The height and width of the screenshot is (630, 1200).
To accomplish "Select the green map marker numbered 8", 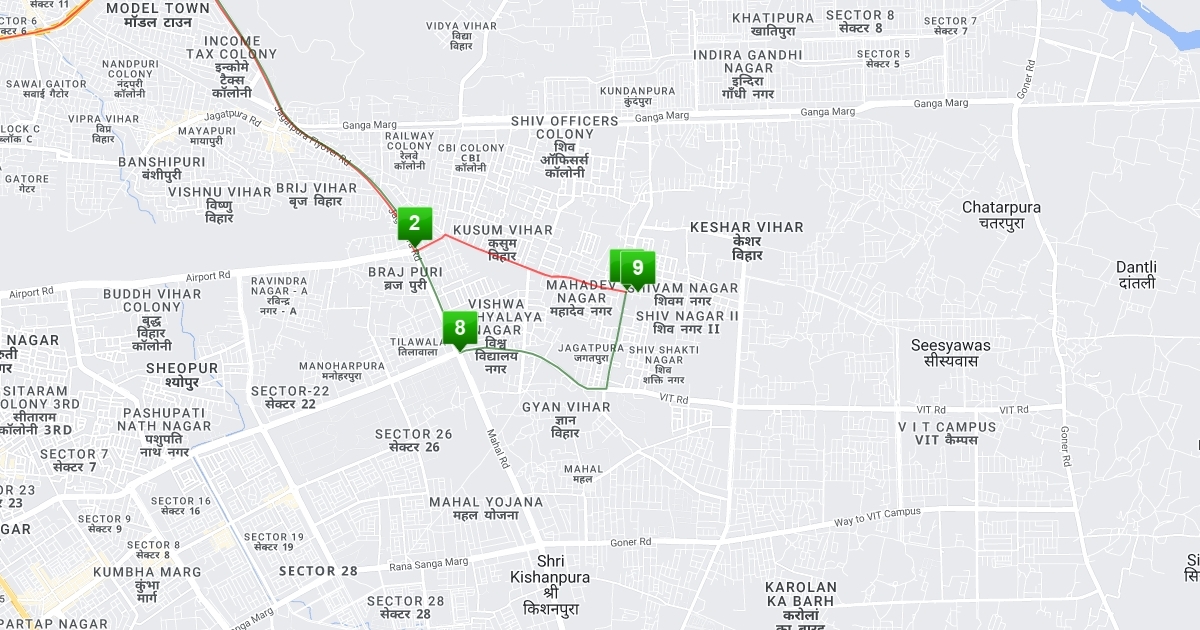I will (x=460, y=327).
